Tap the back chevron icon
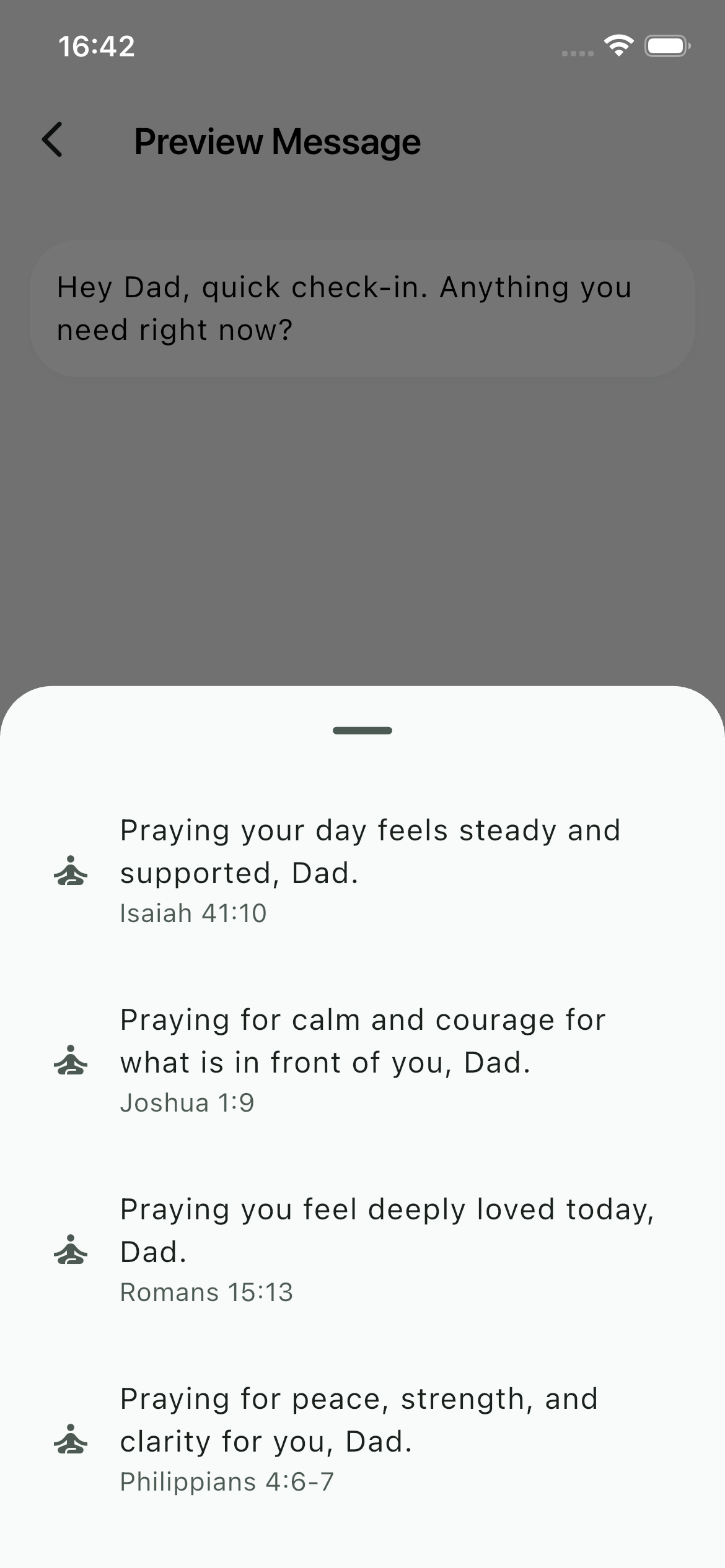Screen dimensions: 725x1568 (x=53, y=141)
